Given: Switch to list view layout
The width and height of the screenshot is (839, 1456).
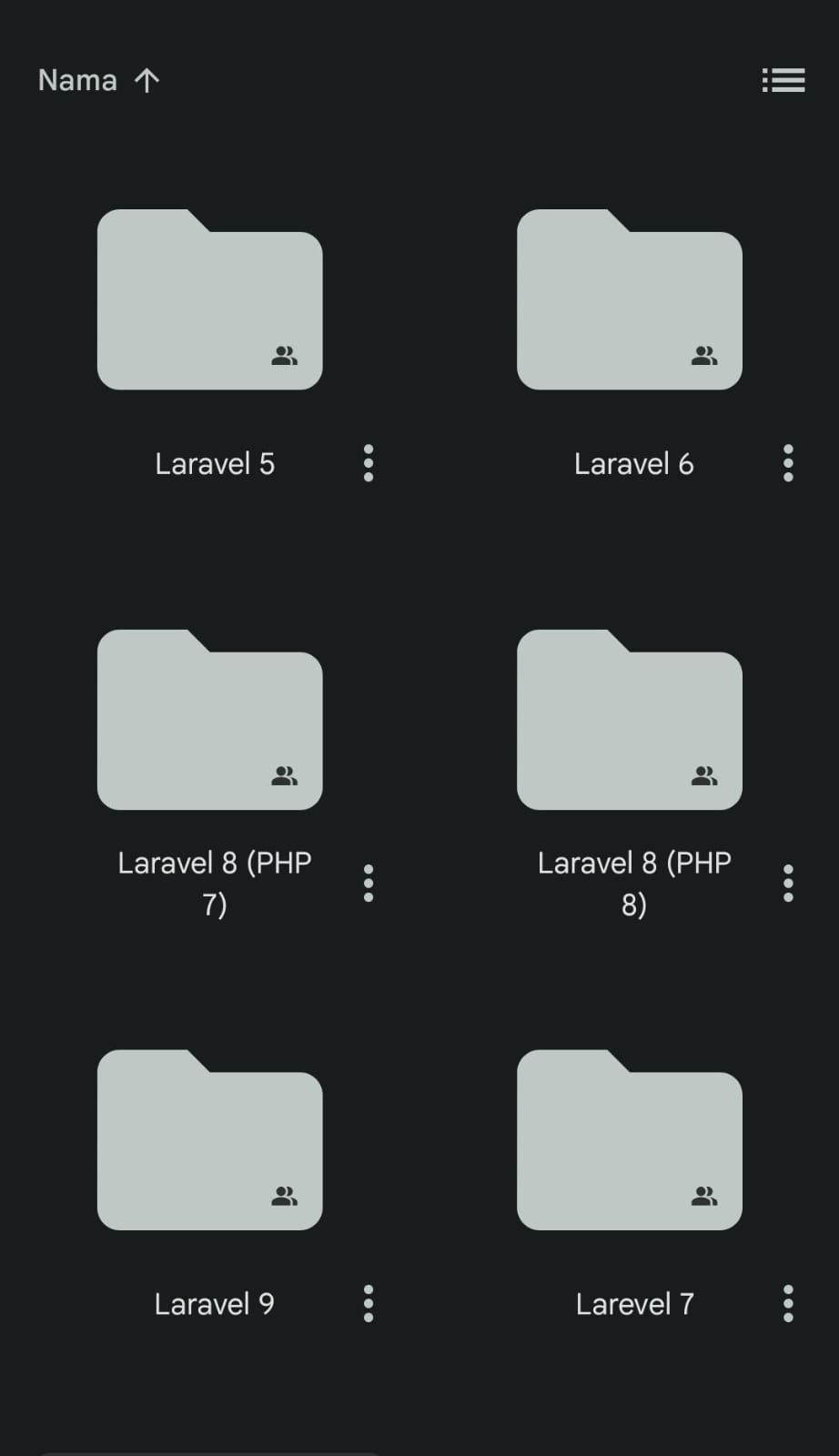Looking at the screenshot, I should coord(783,81).
